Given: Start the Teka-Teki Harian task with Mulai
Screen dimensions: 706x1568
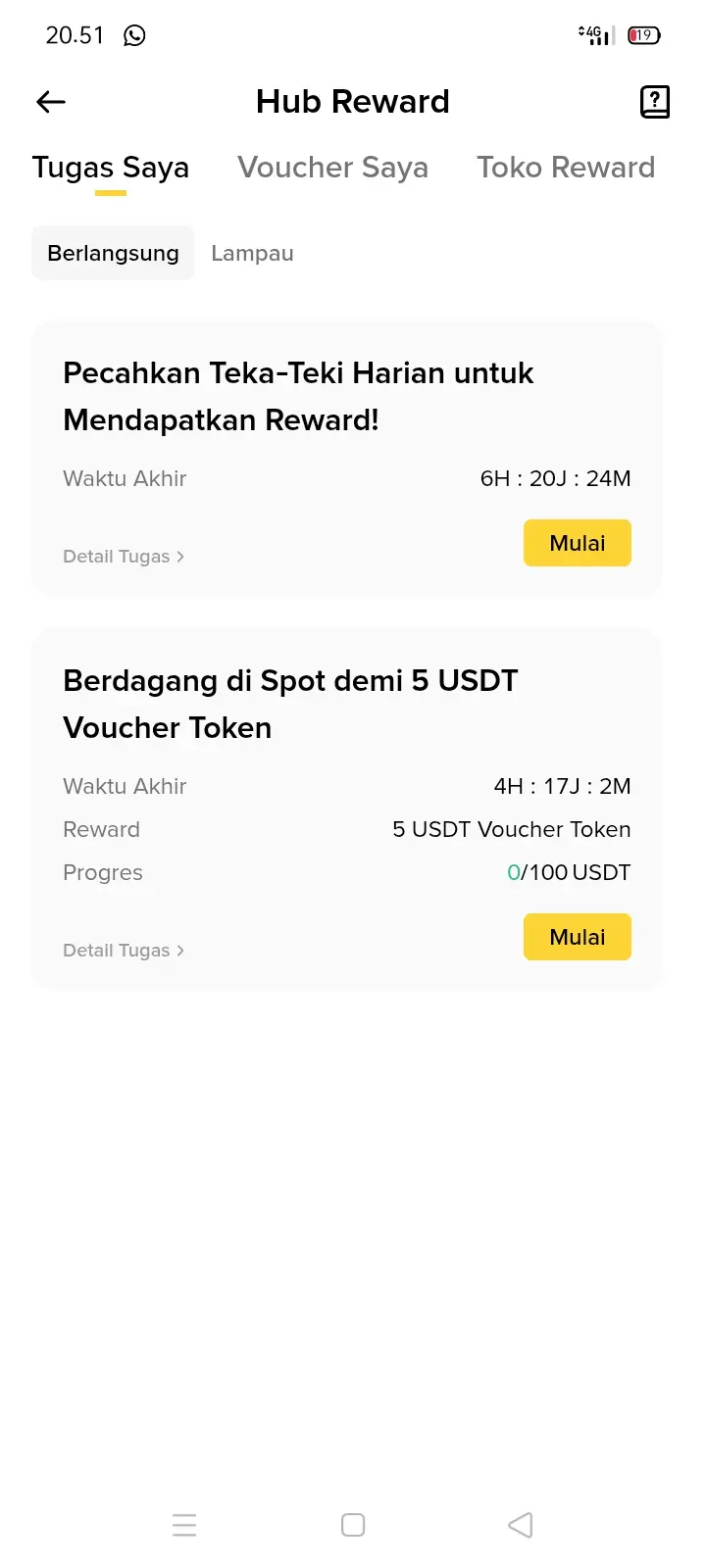Looking at the screenshot, I should coord(578,543).
